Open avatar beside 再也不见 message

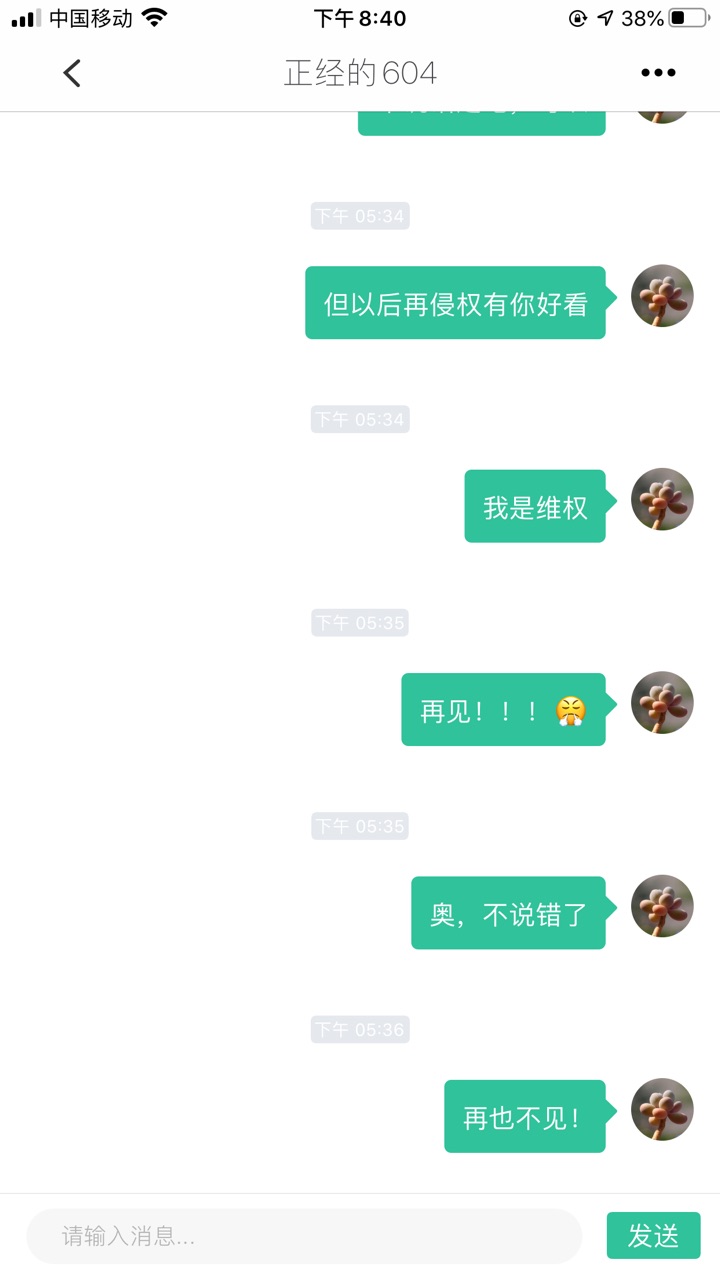pos(662,1110)
